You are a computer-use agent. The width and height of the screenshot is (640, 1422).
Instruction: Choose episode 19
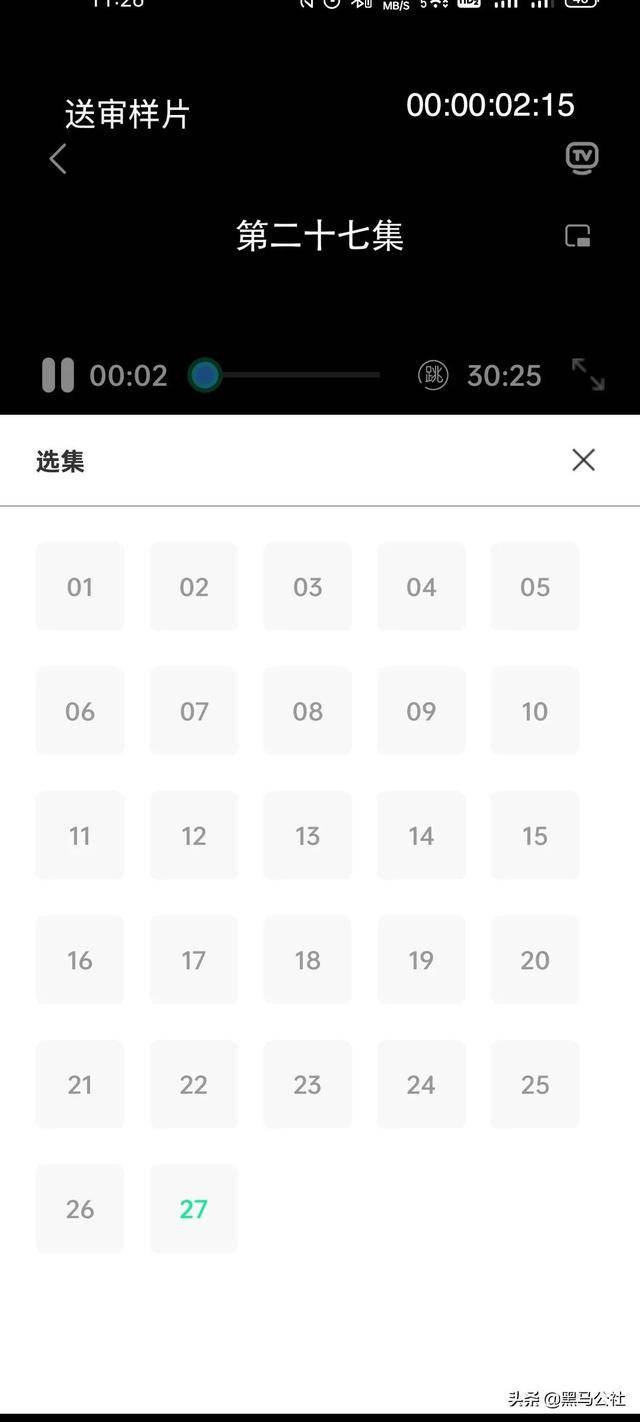(x=421, y=960)
